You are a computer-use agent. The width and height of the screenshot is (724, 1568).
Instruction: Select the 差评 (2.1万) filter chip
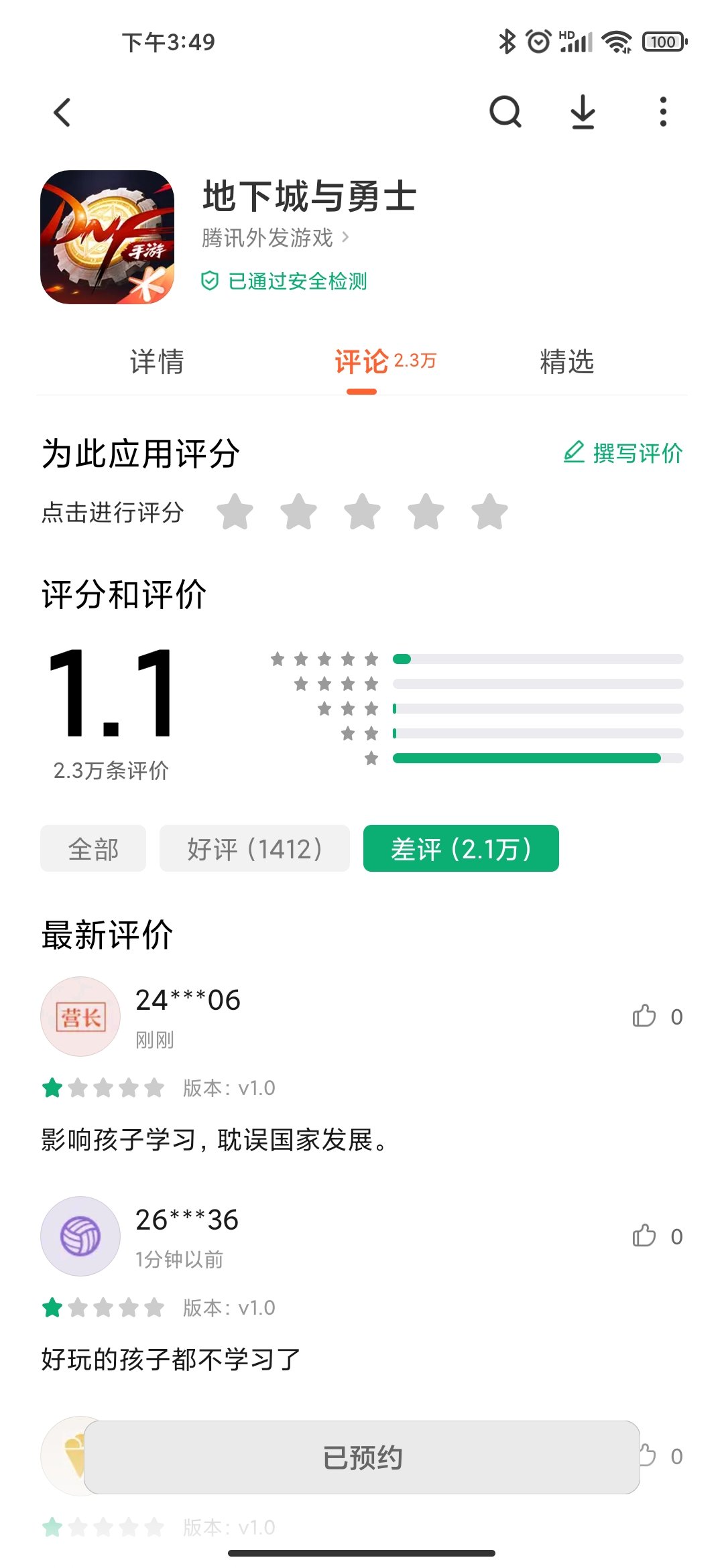click(461, 848)
